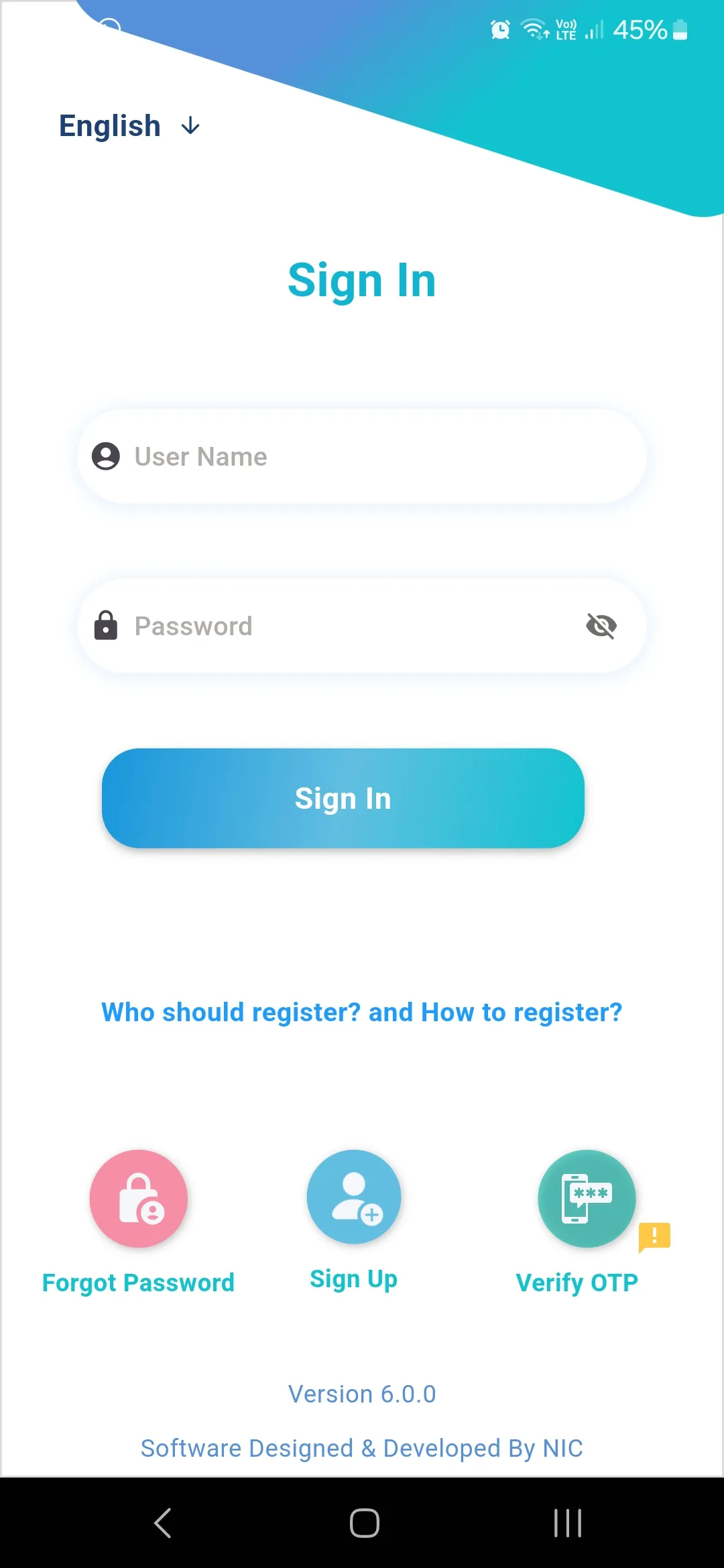Screen dimensions: 724x1568
Task: Tap the Password input field
Action: (335, 627)
